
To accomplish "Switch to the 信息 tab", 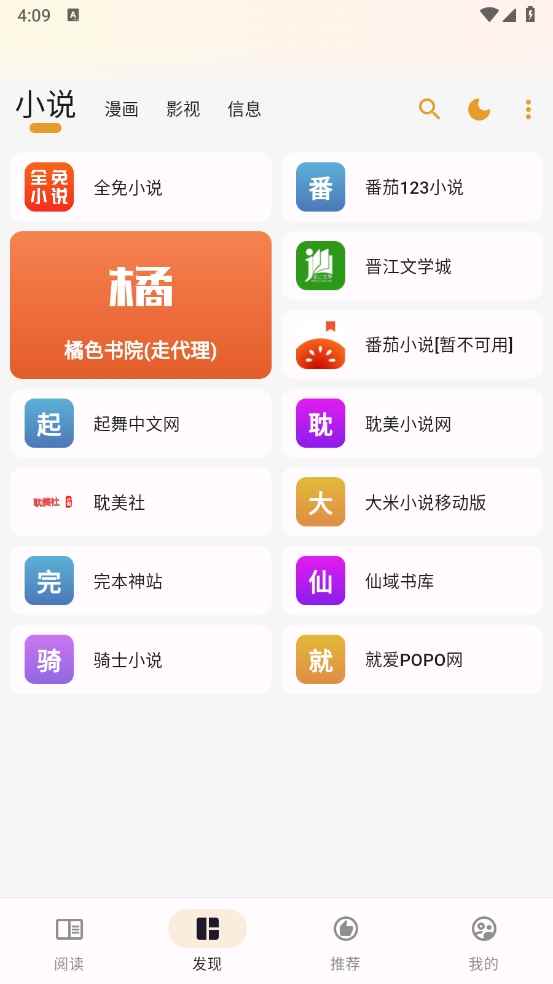I will [x=244, y=109].
